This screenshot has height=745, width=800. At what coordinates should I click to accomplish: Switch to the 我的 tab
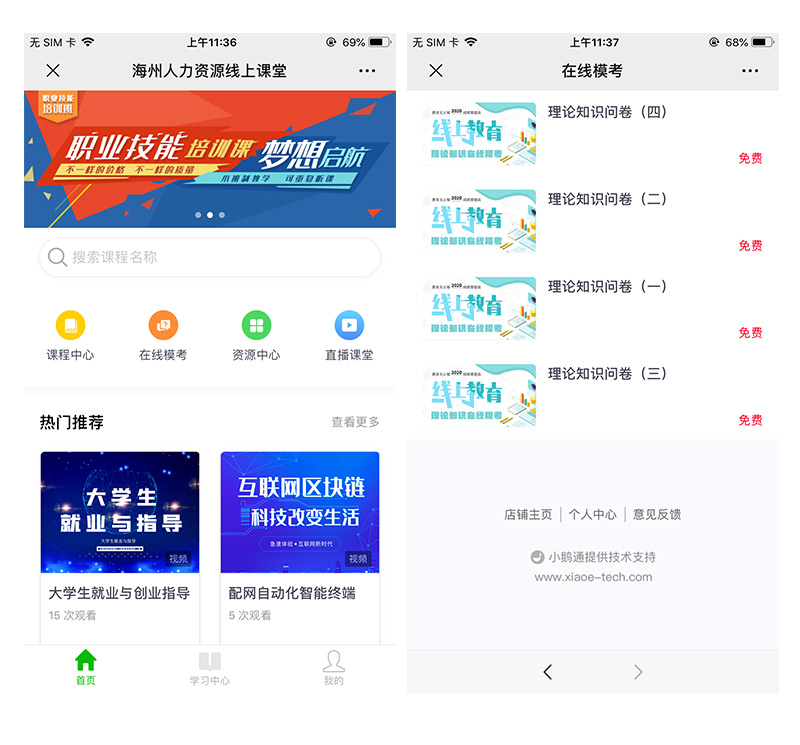tap(333, 668)
